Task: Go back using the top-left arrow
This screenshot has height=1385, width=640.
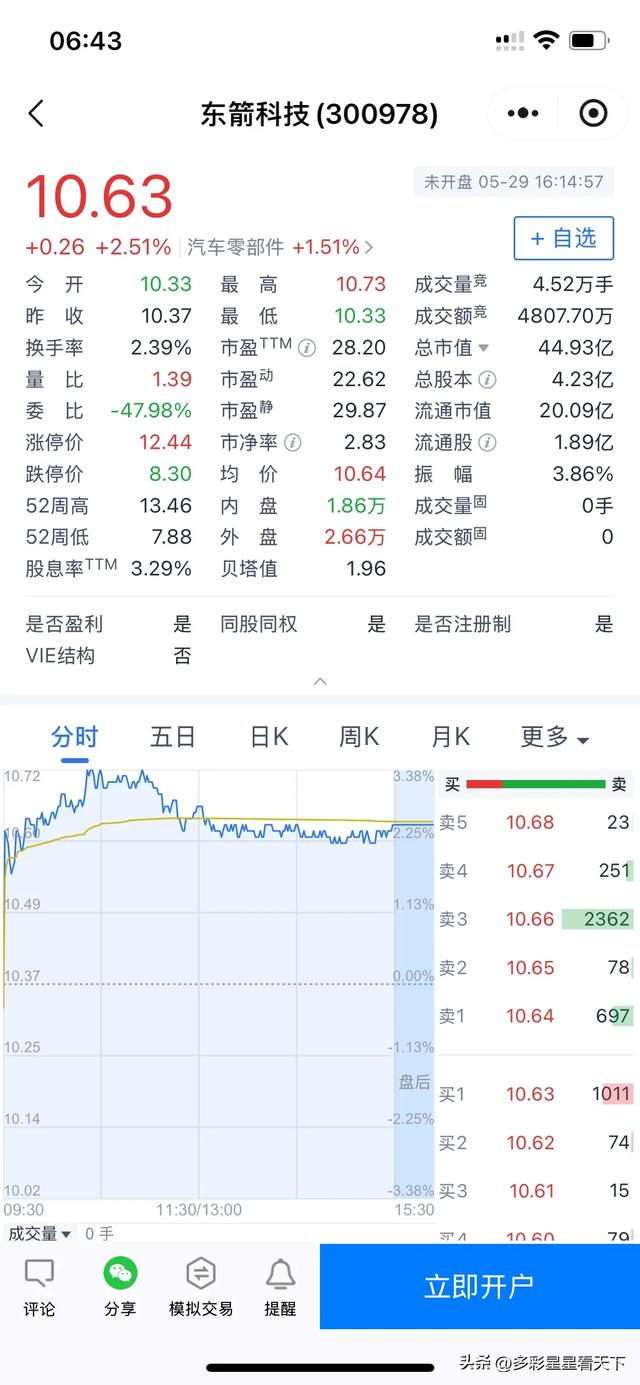Action: tap(36, 113)
